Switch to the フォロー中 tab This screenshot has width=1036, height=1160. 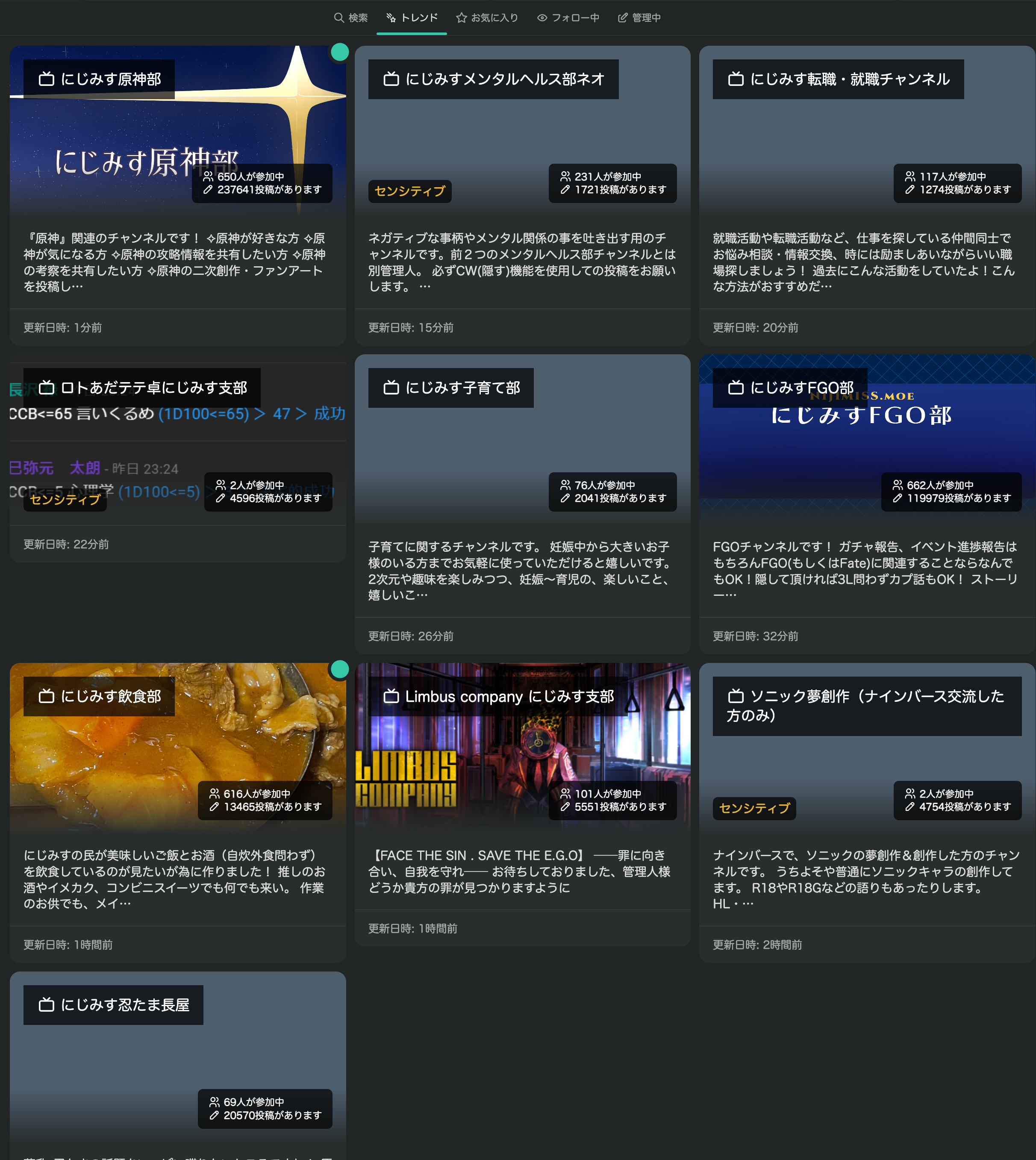[568, 18]
